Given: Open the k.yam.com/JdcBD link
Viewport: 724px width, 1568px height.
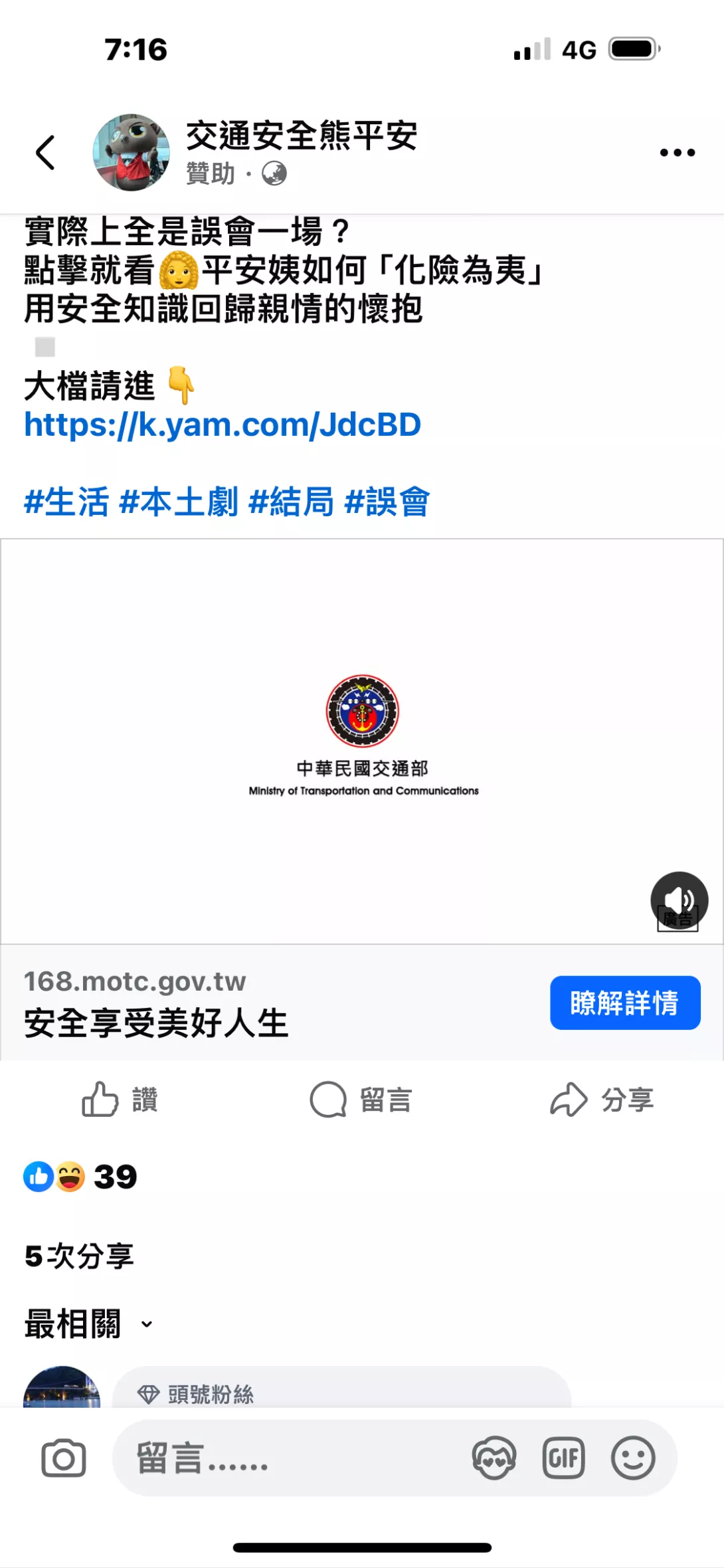Looking at the screenshot, I should click(x=223, y=425).
